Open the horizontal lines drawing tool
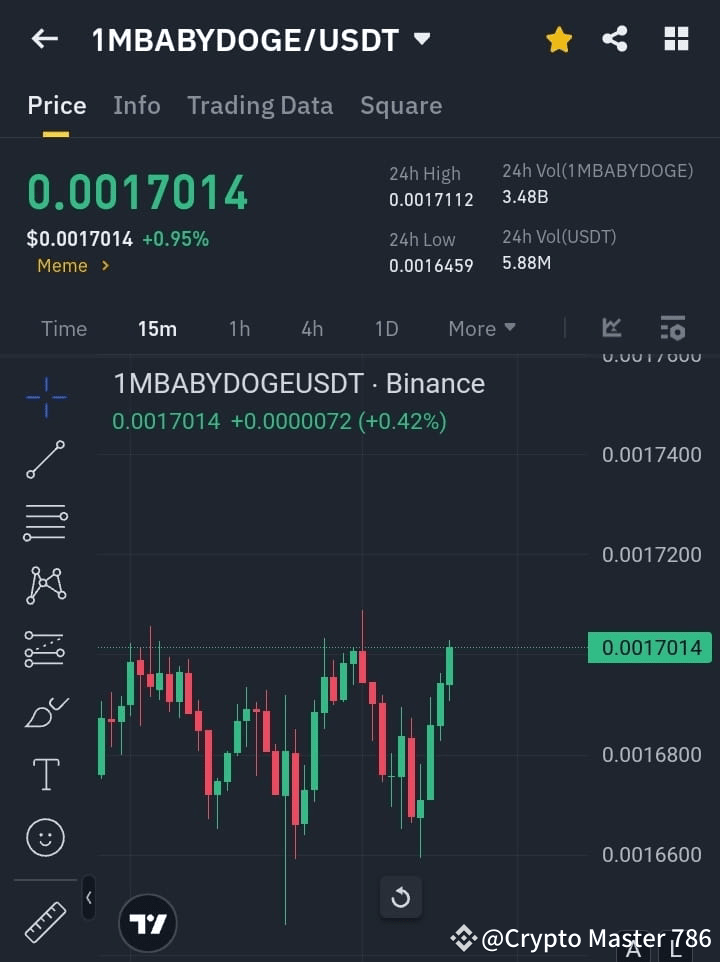Image resolution: width=720 pixels, height=962 pixels. point(44,523)
